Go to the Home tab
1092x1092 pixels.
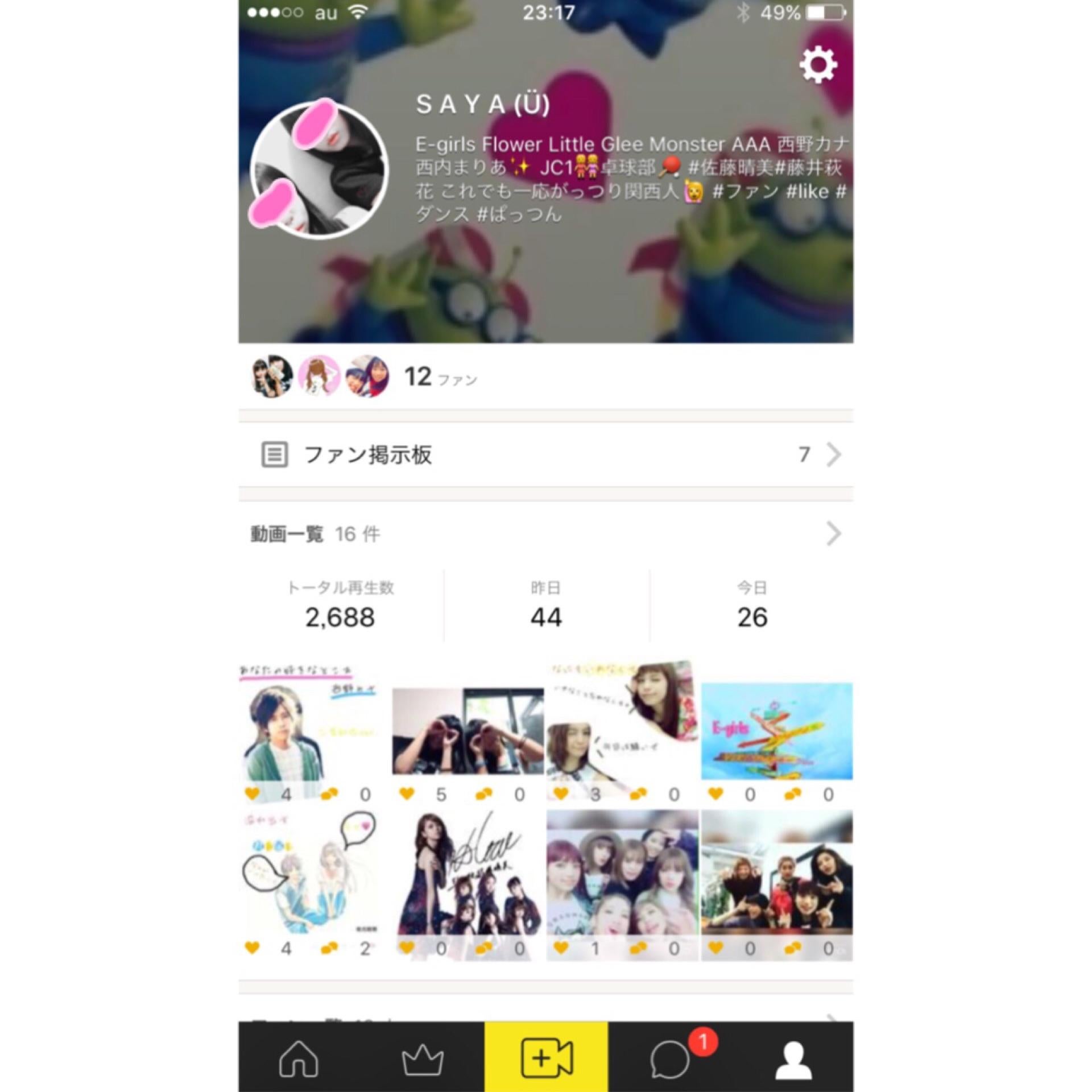(299, 1058)
